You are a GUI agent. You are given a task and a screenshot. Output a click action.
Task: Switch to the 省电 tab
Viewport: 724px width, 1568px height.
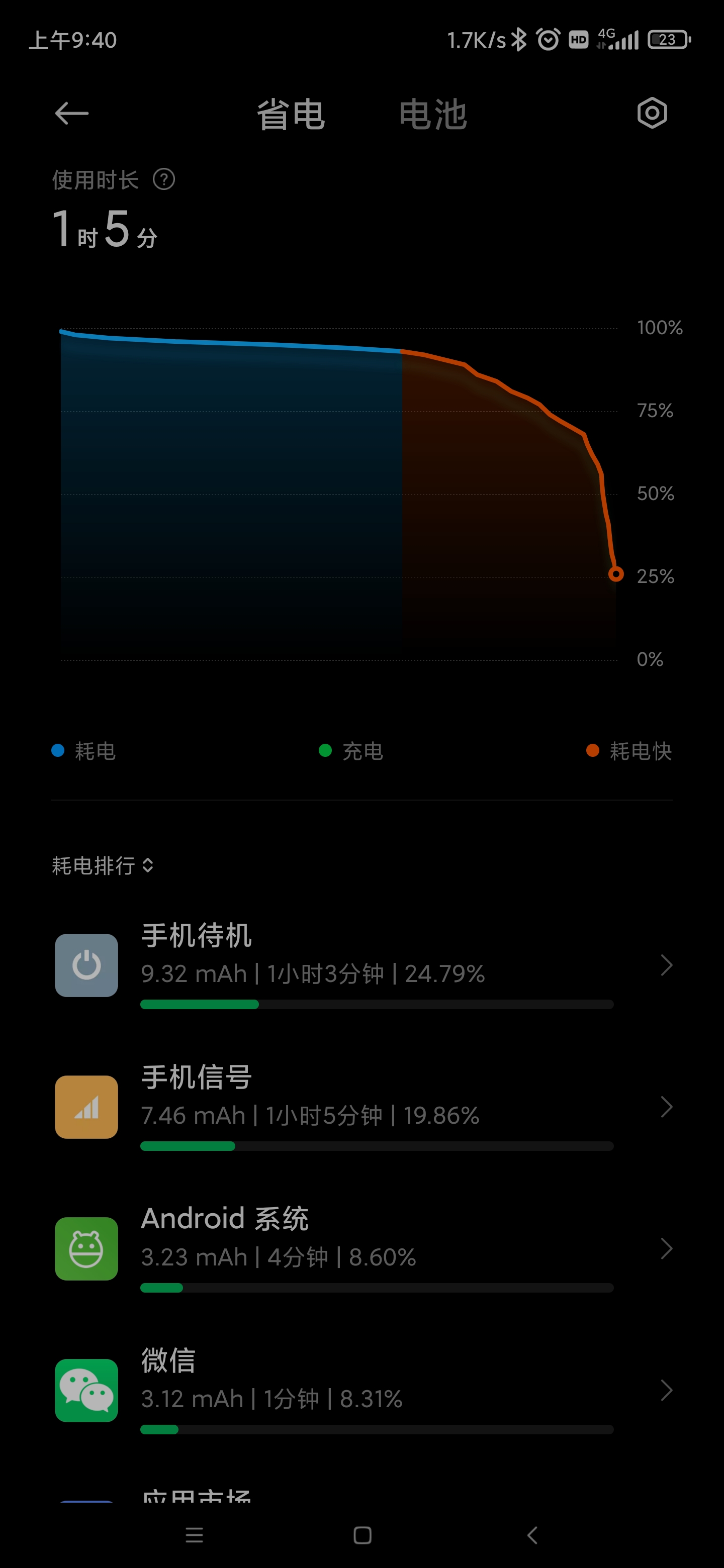point(291,115)
